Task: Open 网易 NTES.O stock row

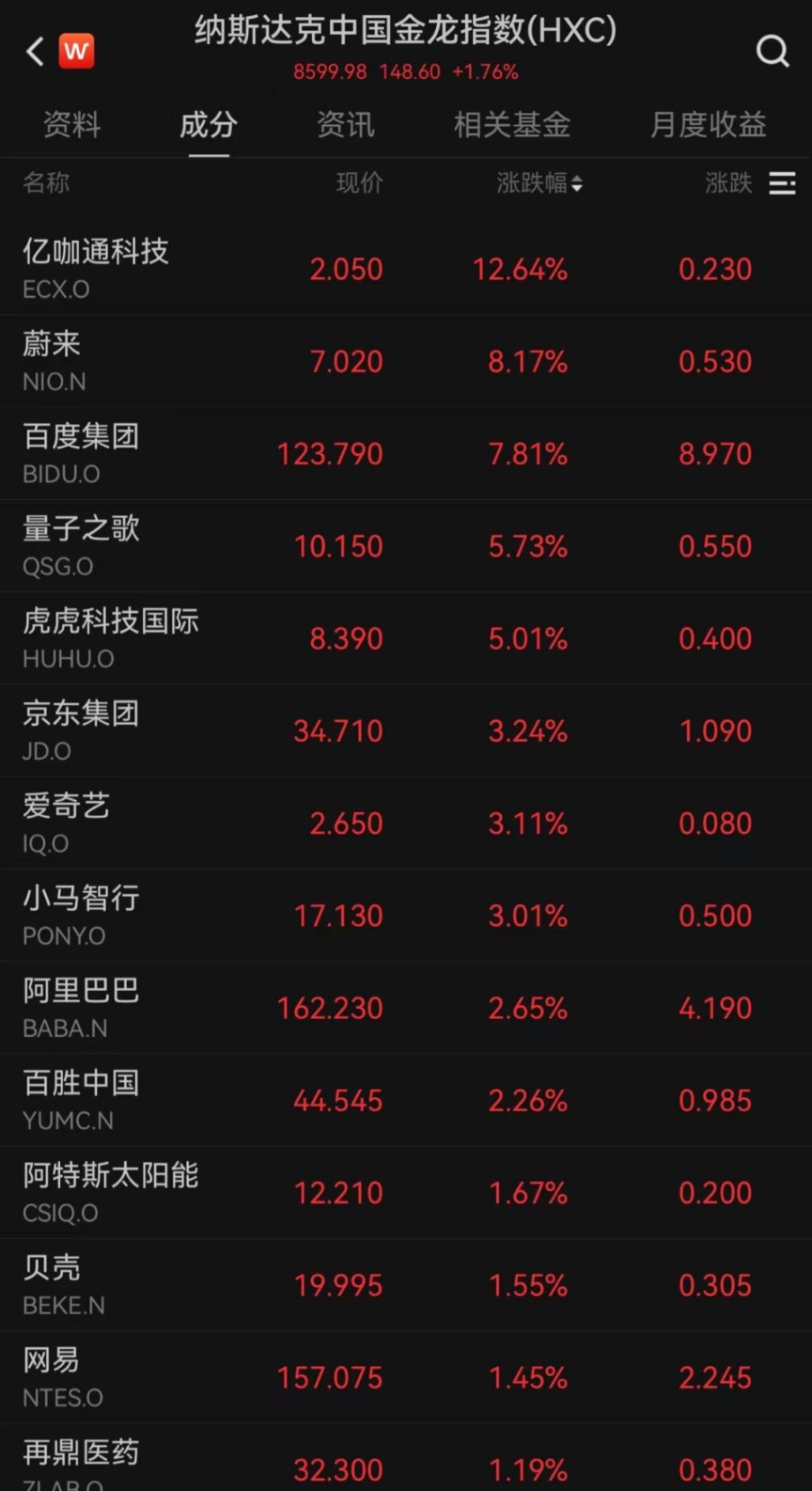Action: pyautogui.click(x=406, y=1377)
